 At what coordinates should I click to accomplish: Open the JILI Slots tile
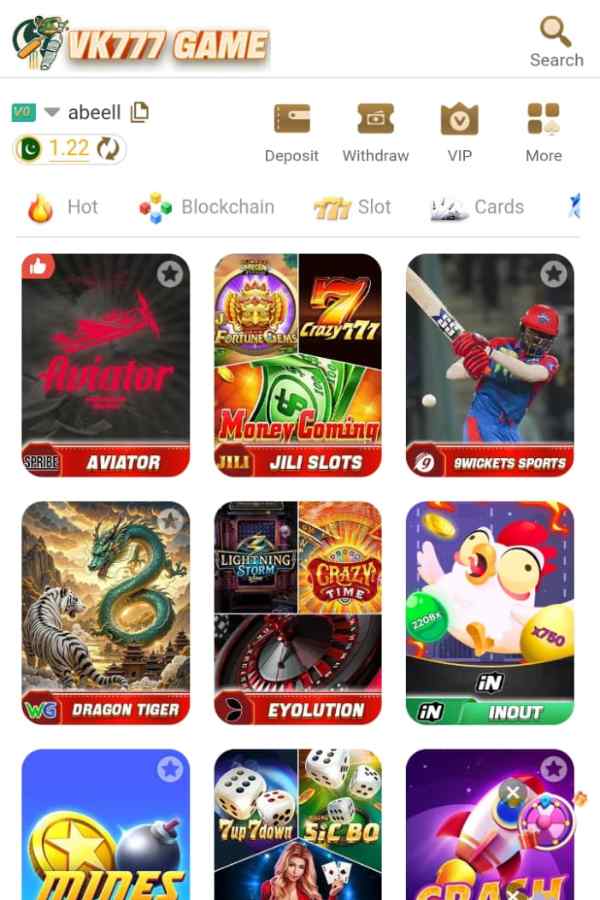pos(297,365)
